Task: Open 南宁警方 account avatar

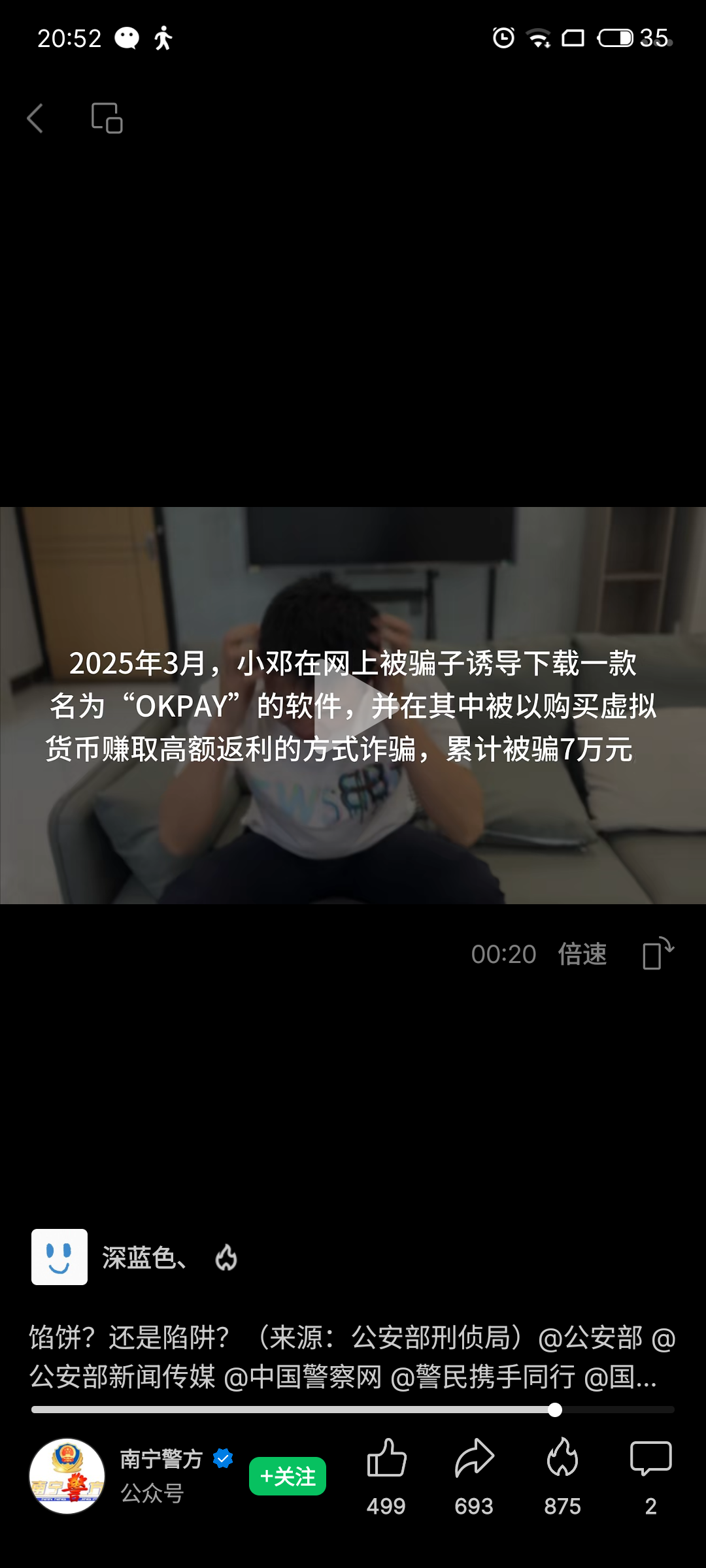Action: 67,1476
